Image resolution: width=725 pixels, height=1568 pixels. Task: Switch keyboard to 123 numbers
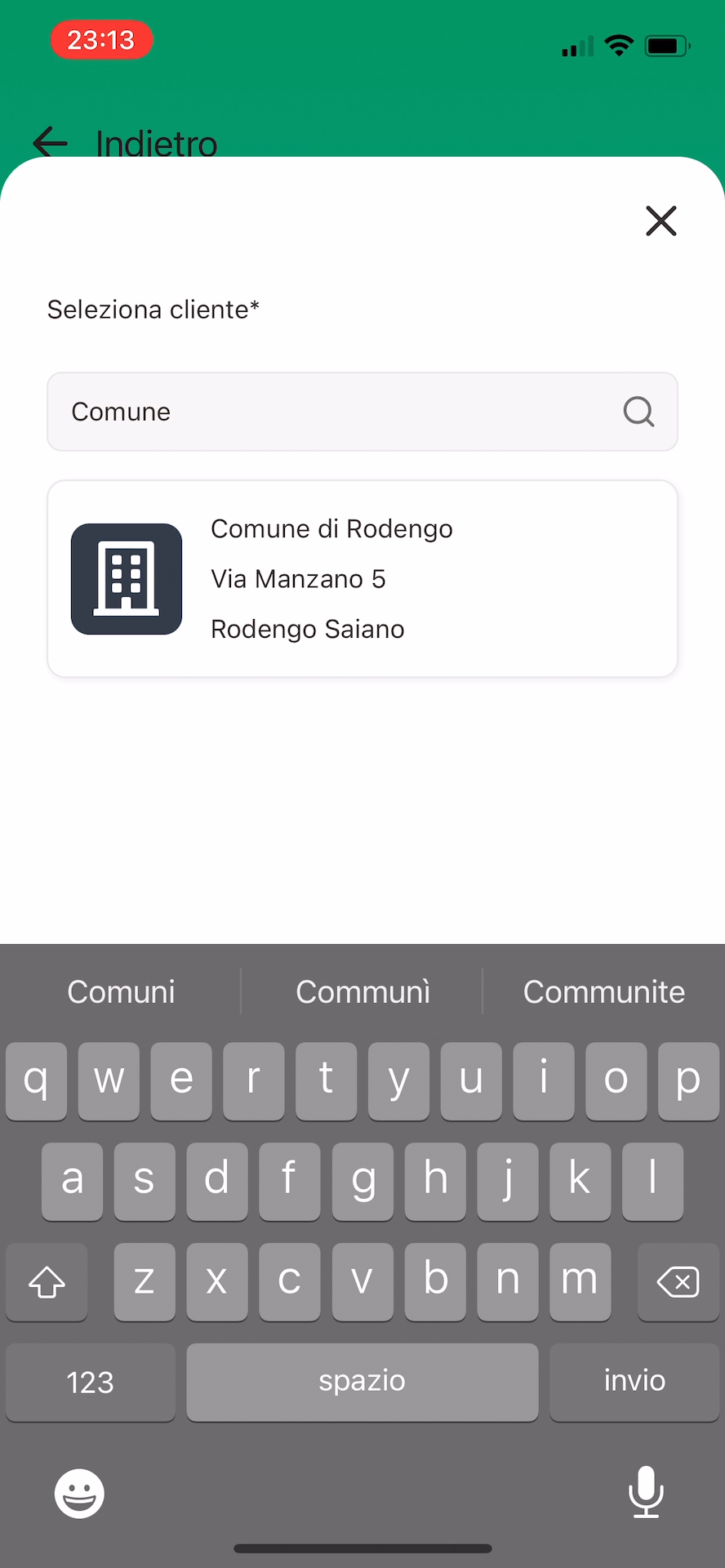[90, 1382]
